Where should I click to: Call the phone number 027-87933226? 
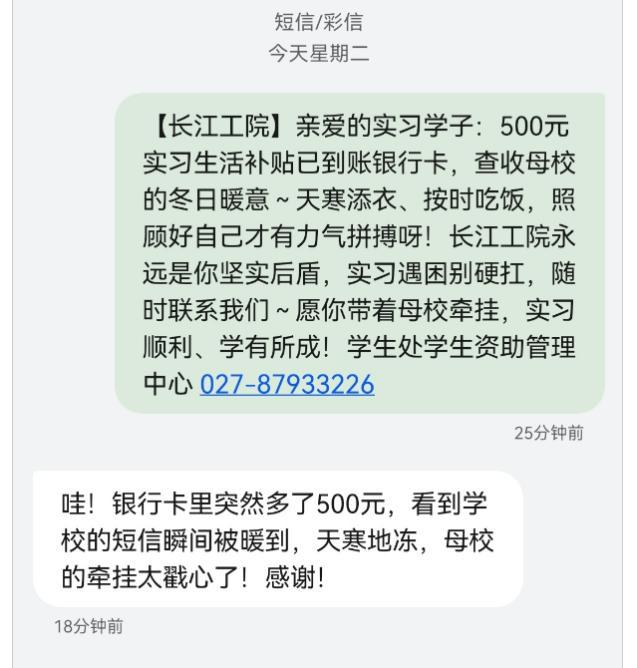point(287,385)
